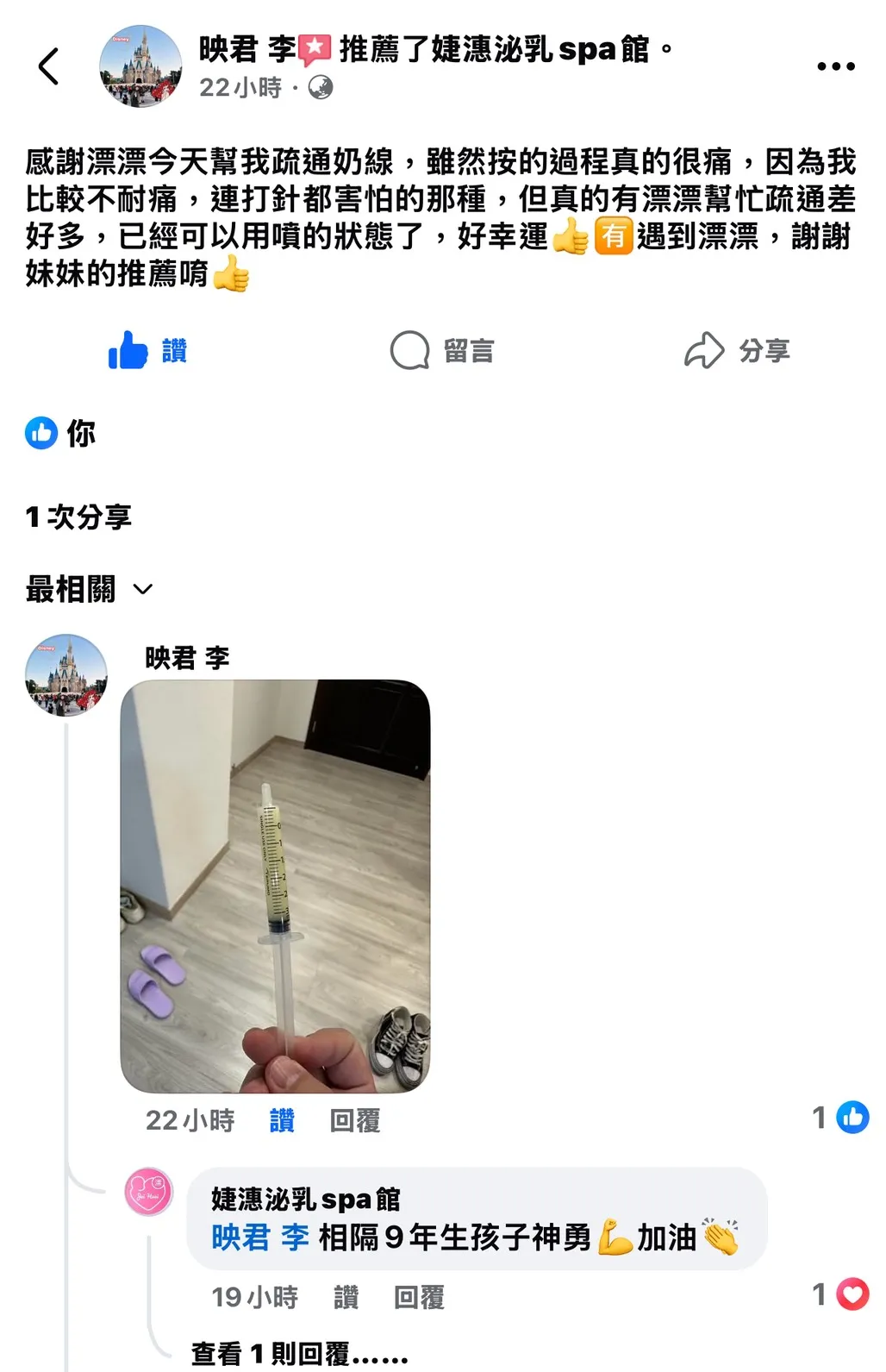Toggle the 讚 like button on the post
The image size is (886, 1372).
(x=148, y=351)
